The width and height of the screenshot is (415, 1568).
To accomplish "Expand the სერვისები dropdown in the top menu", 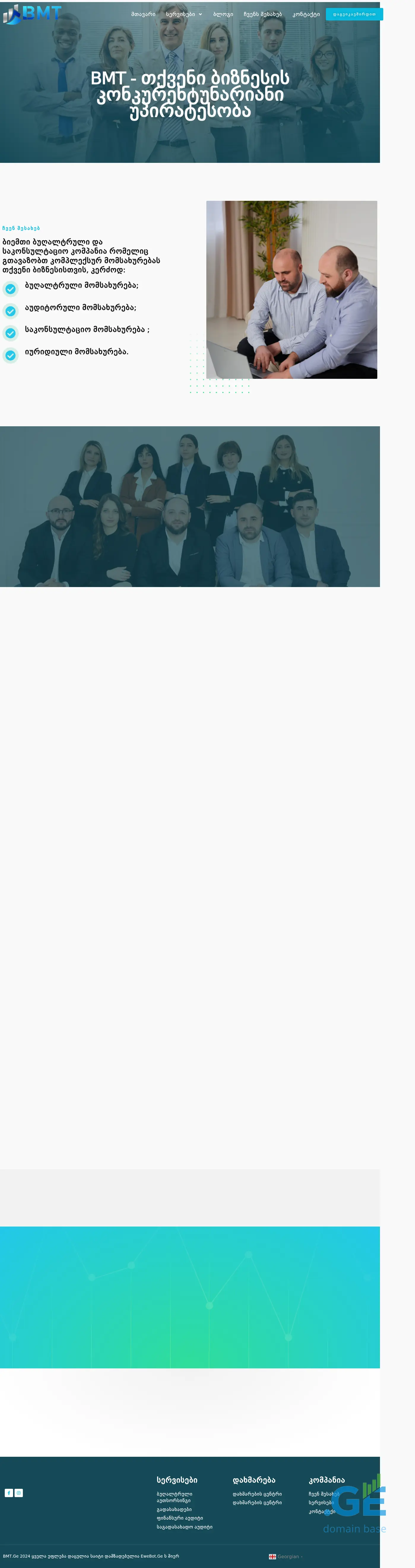I will (x=183, y=14).
